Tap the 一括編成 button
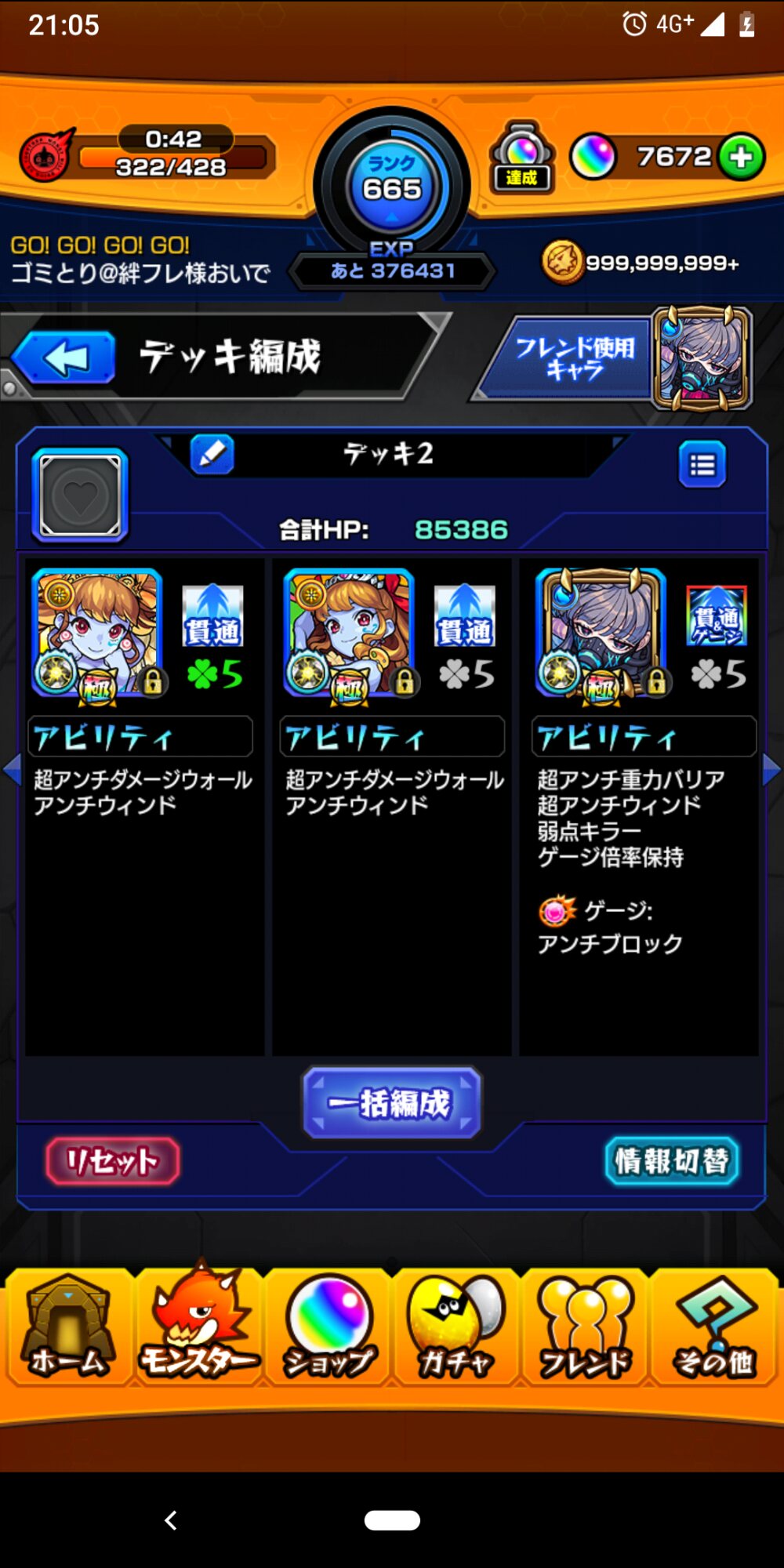Image resolution: width=784 pixels, height=1568 pixels. click(392, 1102)
